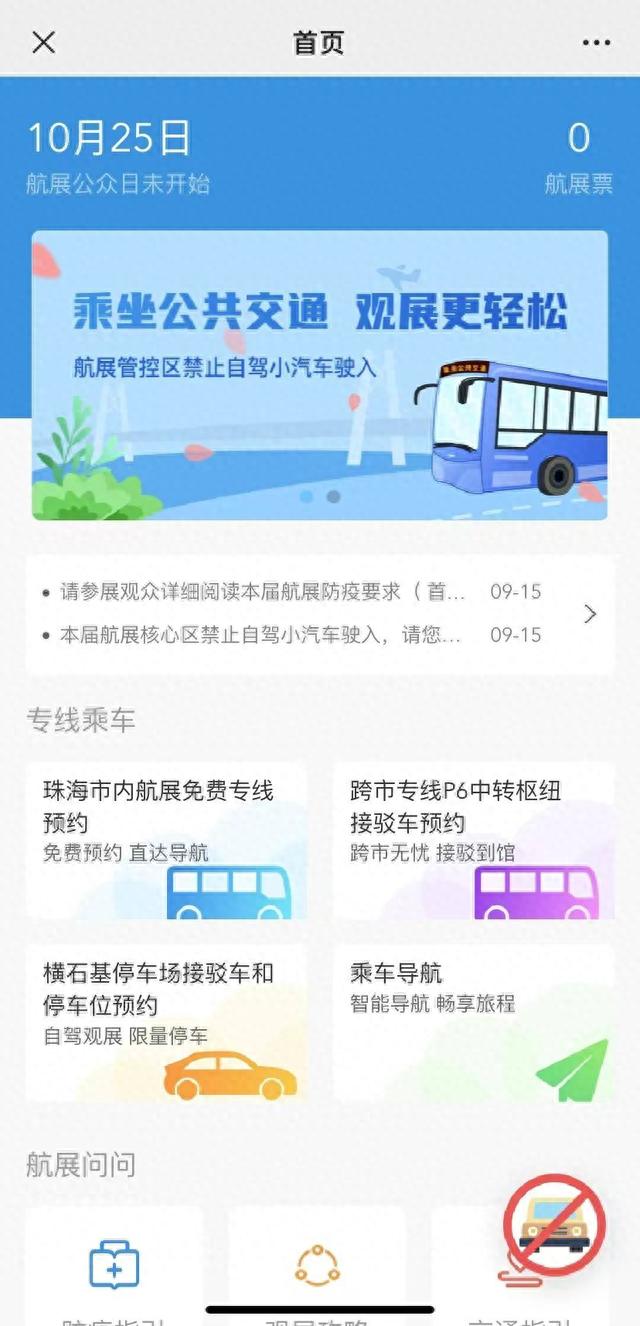Viewport: 640px width, 1326px height.
Task: View the 航展票 ticket count
Action: pos(579,158)
